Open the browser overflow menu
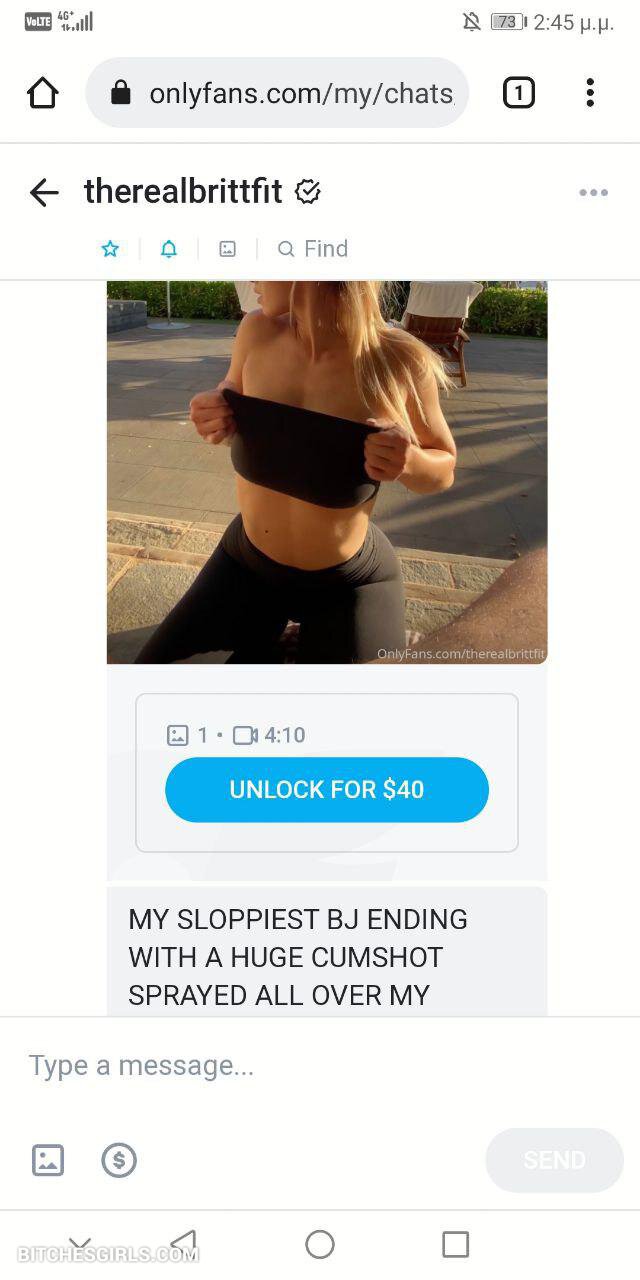This screenshot has width=640, height=1280. [590, 94]
